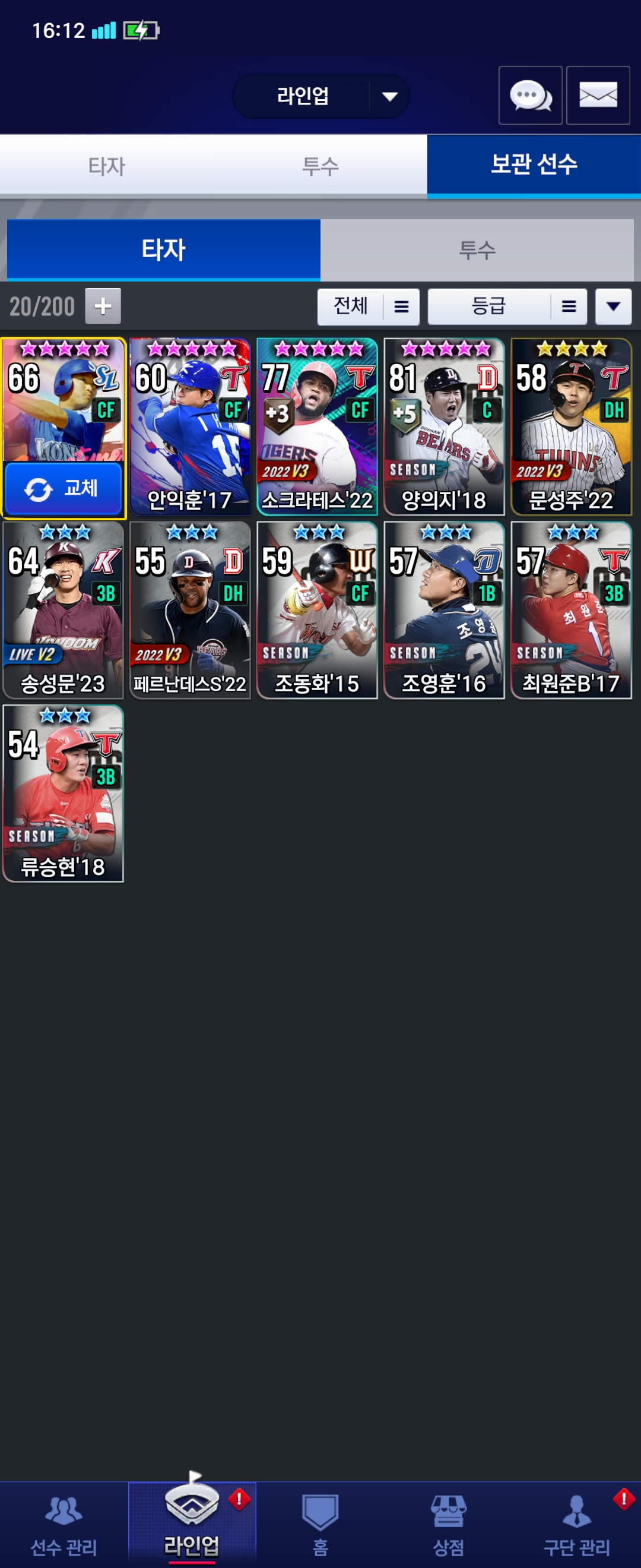The height and width of the screenshot is (1568, 641).
Task: Open the 전체 filter menu
Action: (x=368, y=306)
